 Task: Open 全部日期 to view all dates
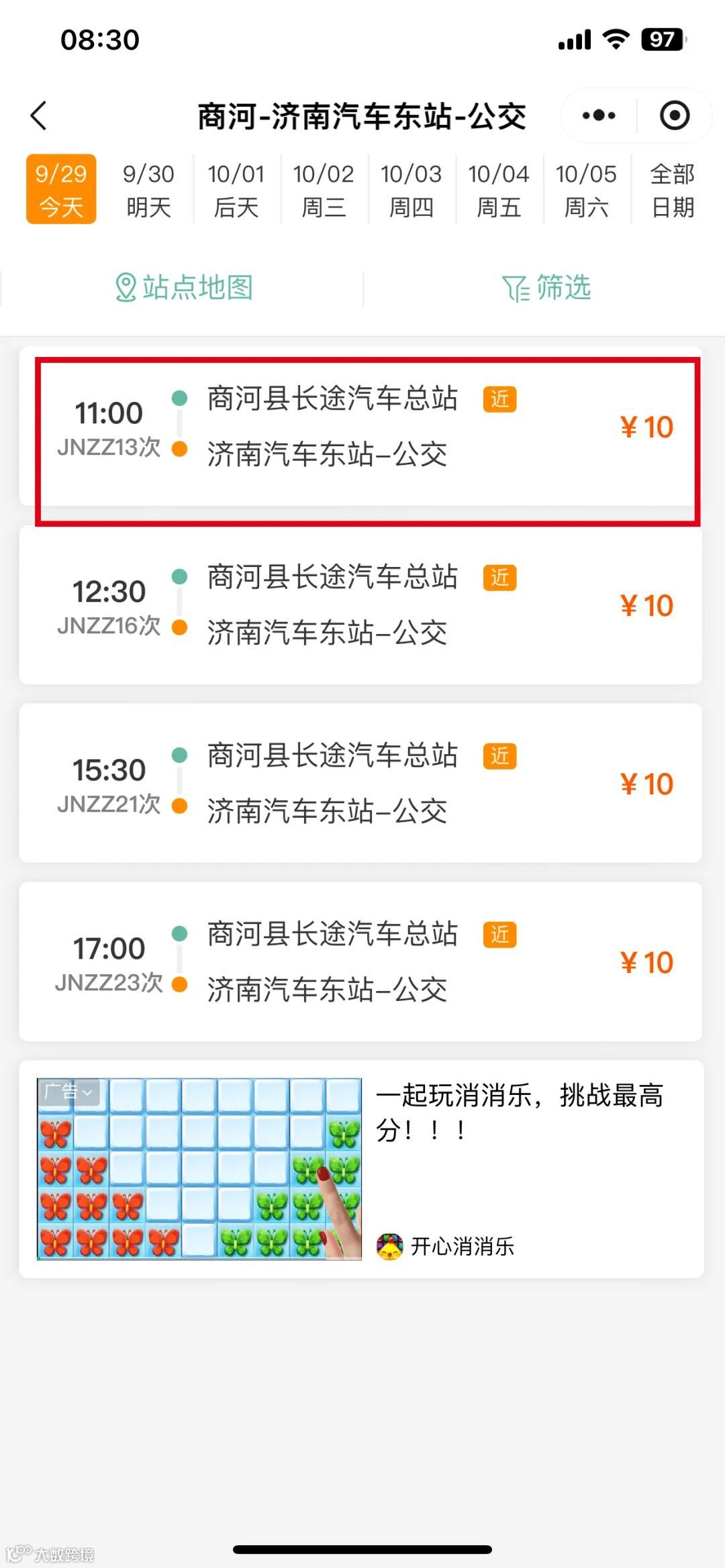(673, 190)
